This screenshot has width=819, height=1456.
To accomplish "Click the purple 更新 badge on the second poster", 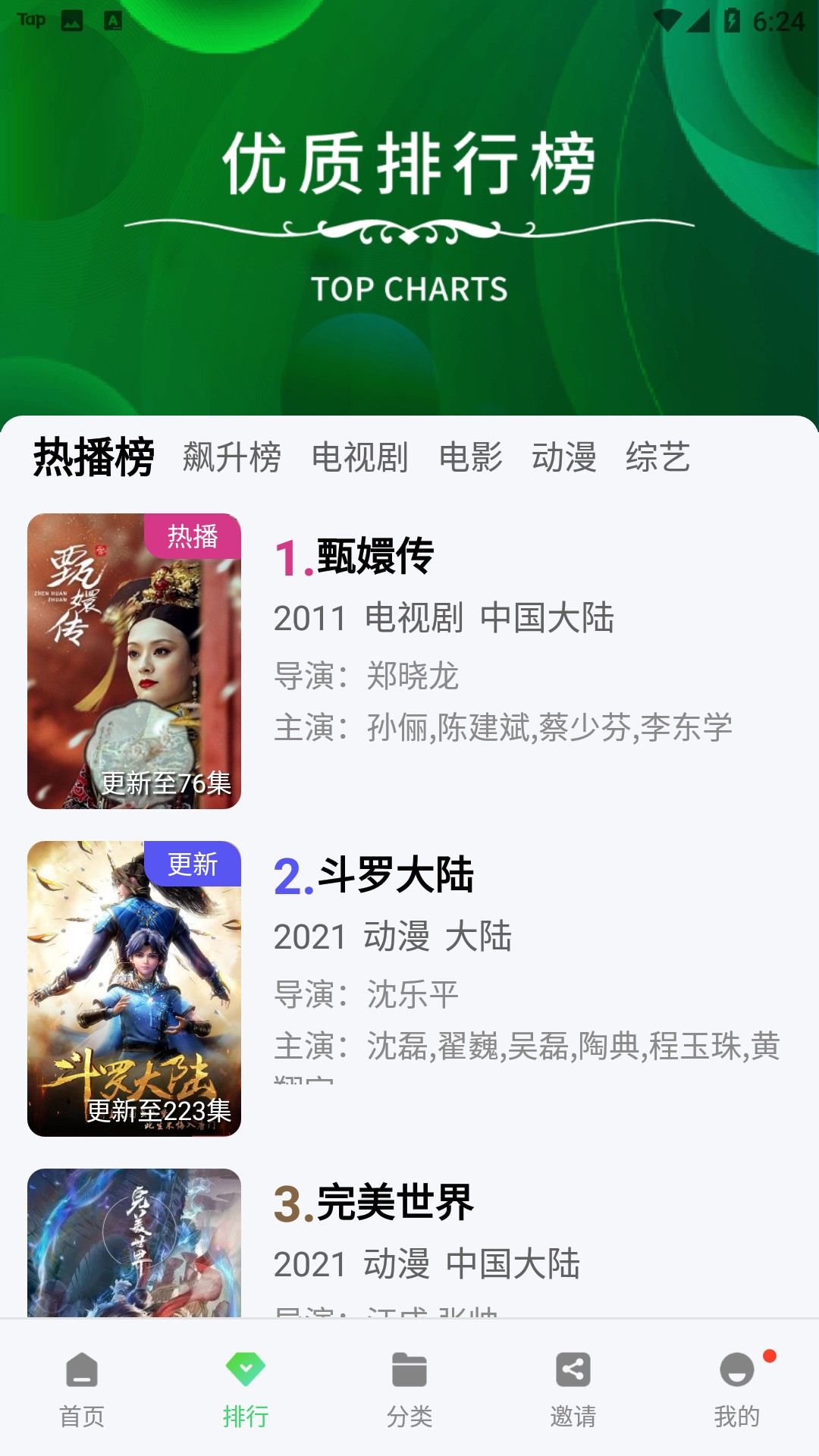I will coord(192,864).
